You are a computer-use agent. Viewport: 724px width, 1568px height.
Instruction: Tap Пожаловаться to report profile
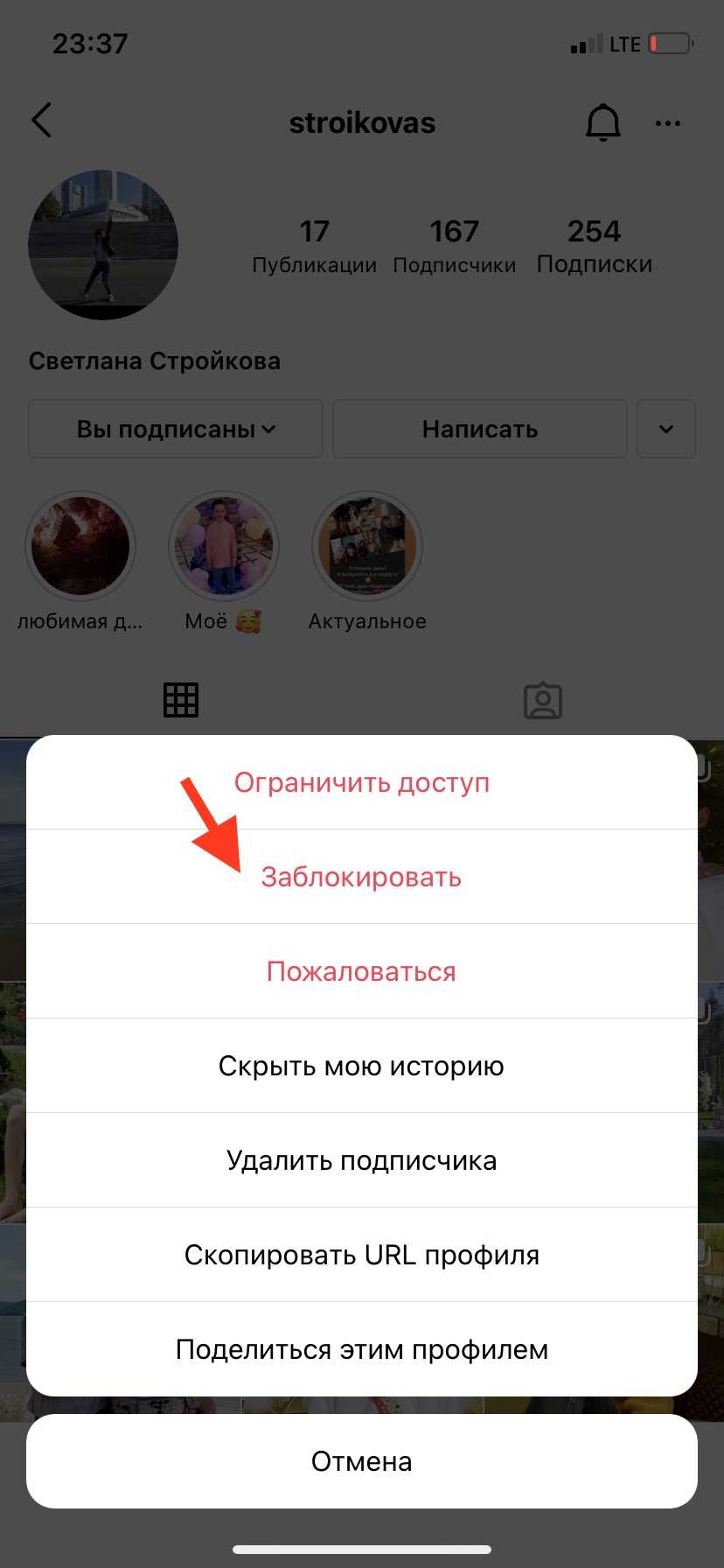click(x=361, y=972)
